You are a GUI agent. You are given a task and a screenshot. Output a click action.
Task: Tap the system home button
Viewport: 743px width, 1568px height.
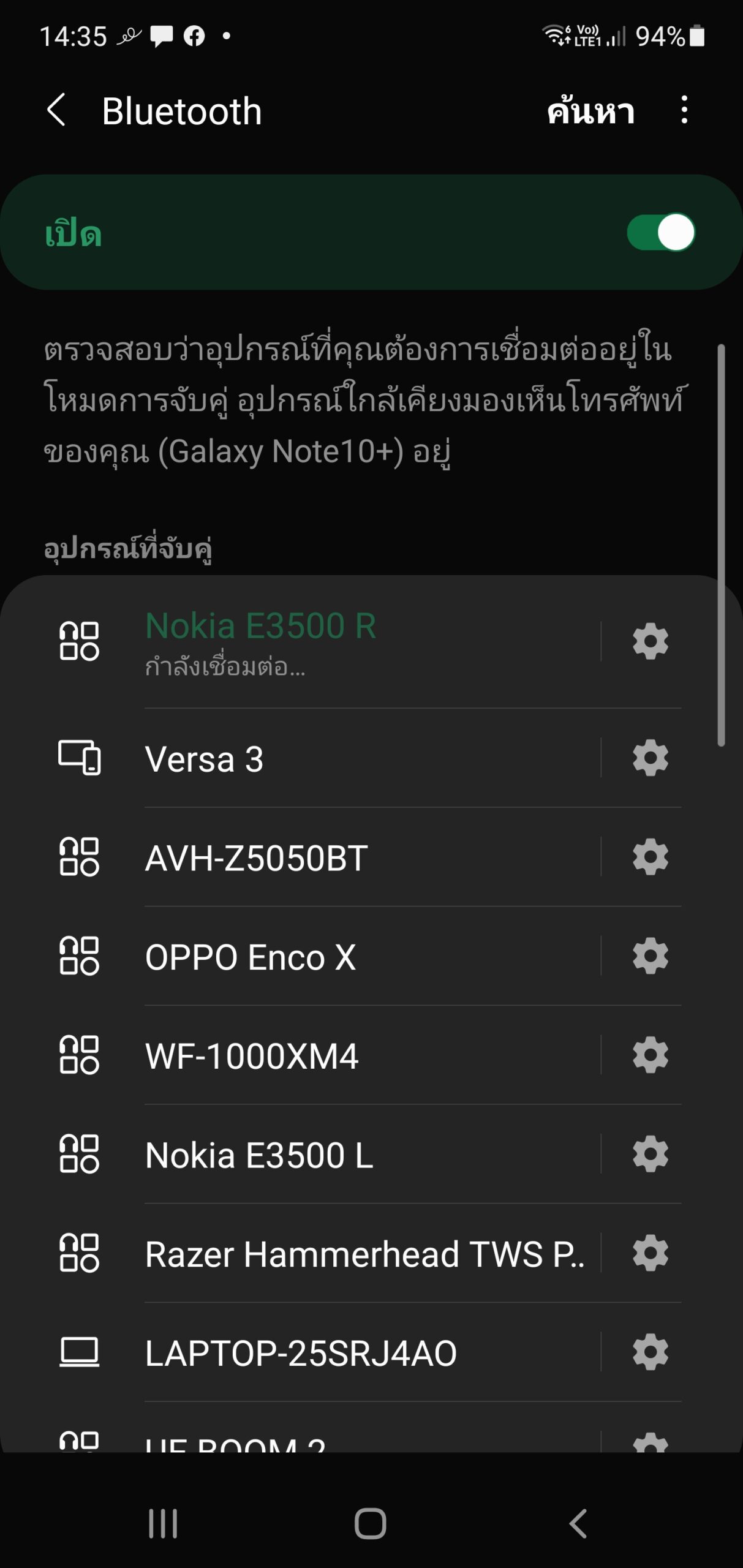(371, 1524)
